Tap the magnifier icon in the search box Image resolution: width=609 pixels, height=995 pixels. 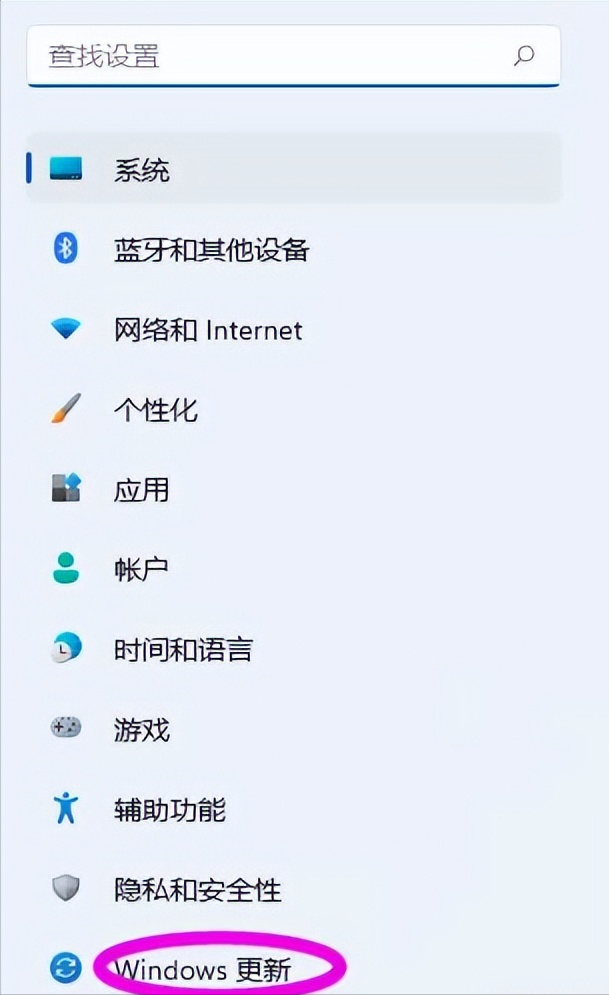(524, 56)
